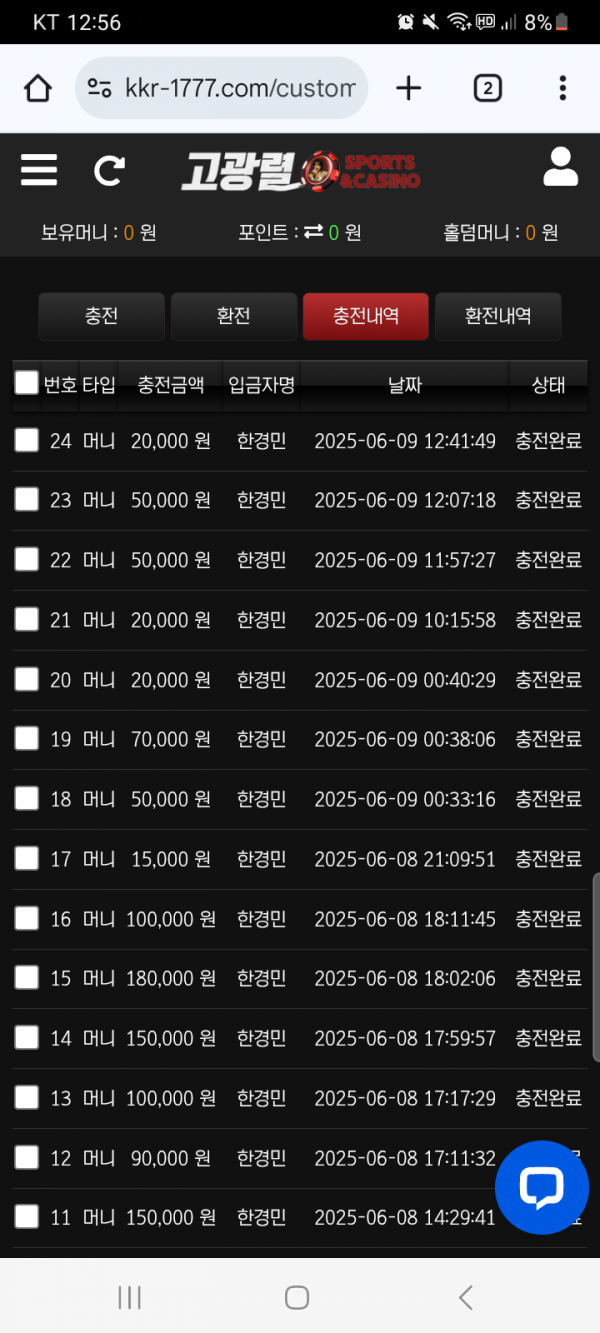Mark the checkbox for entry number 17
The height and width of the screenshot is (1333, 600).
[26, 858]
